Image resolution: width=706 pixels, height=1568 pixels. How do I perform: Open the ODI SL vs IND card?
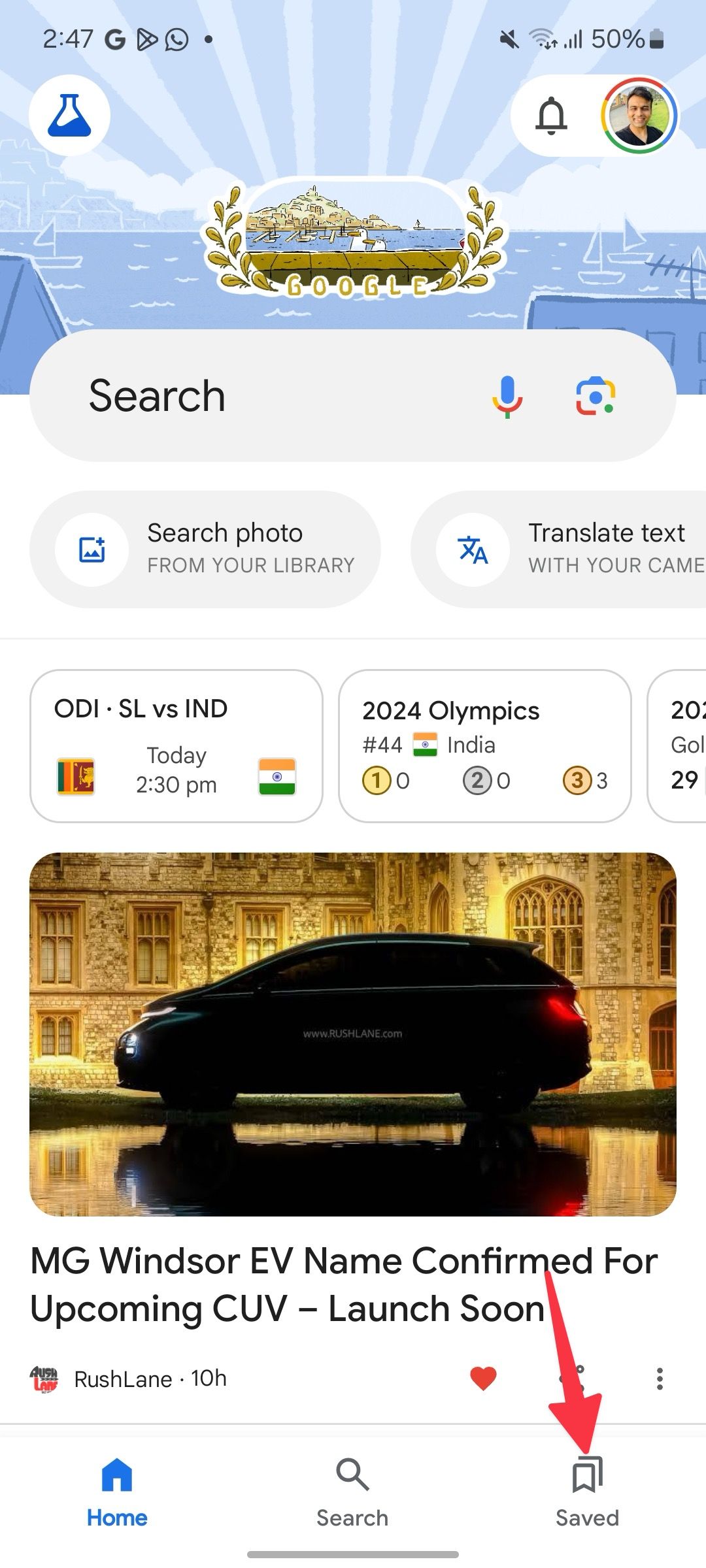point(176,745)
